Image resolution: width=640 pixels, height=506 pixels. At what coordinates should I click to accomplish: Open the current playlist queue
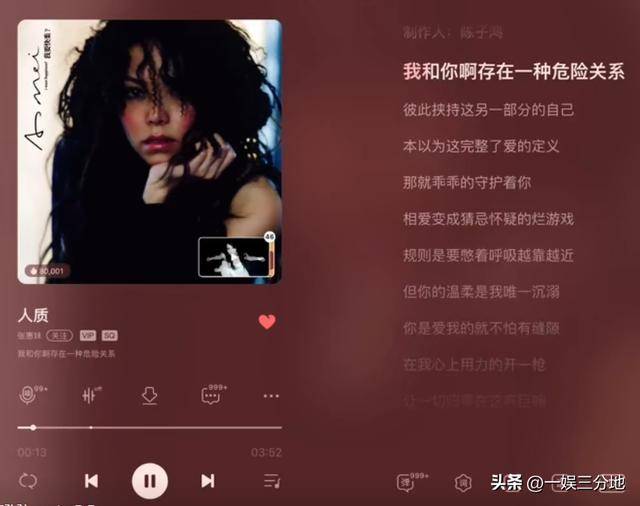[271, 481]
